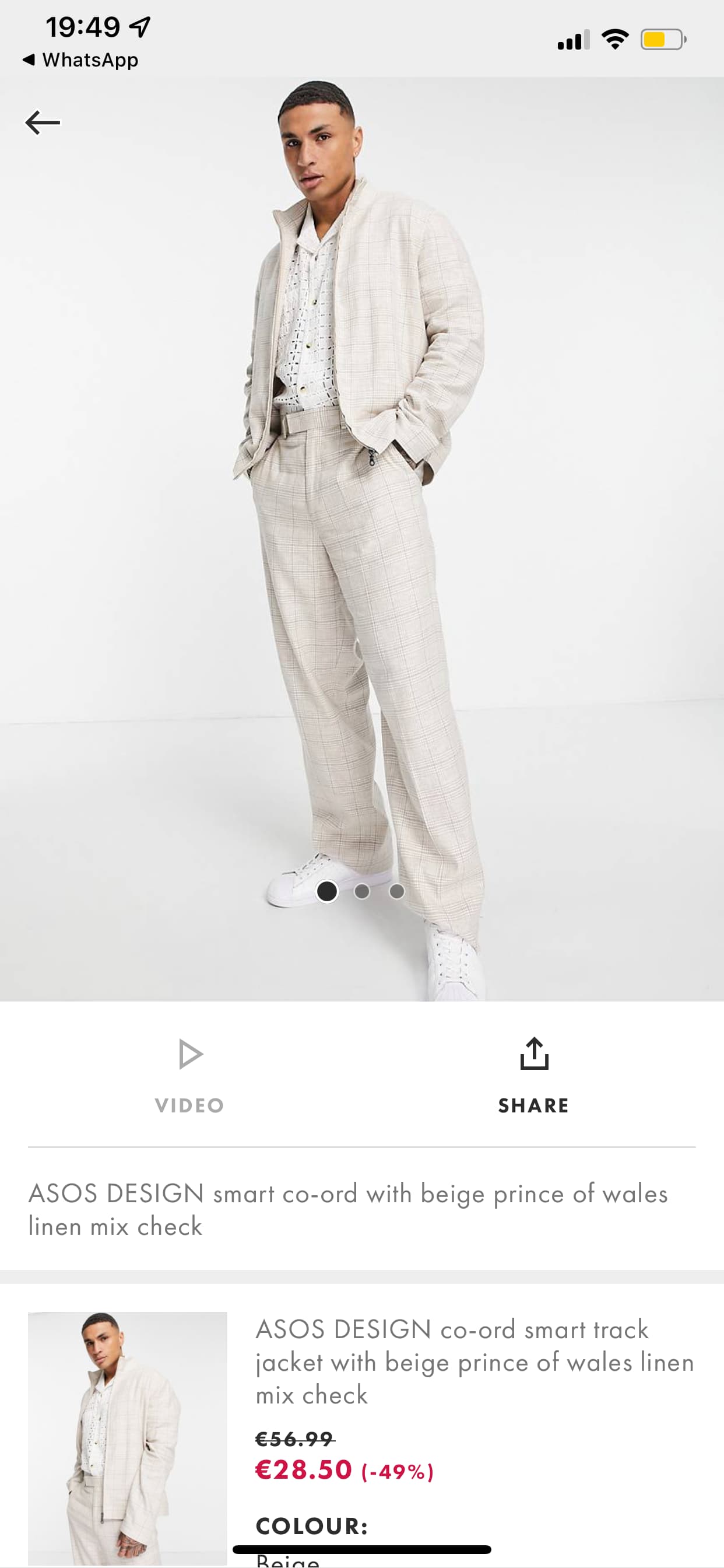Open the main product photo
The width and height of the screenshot is (724, 1568).
tap(362, 538)
